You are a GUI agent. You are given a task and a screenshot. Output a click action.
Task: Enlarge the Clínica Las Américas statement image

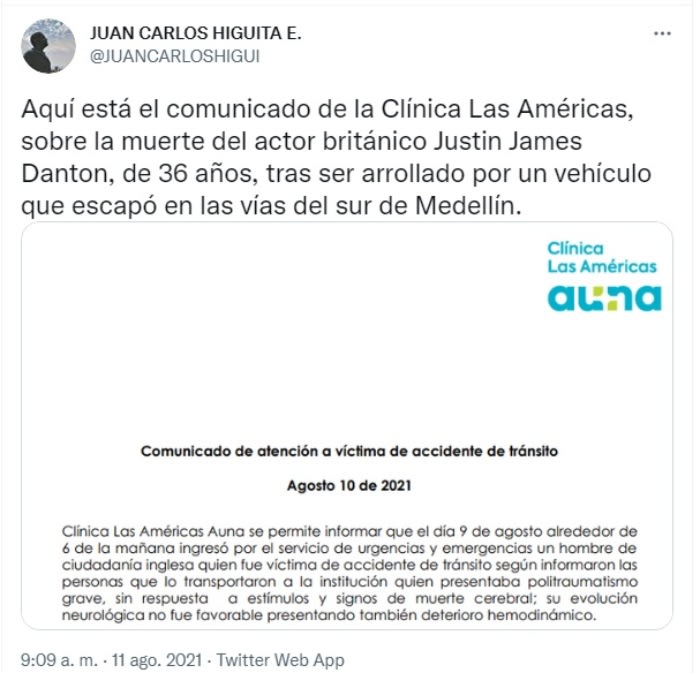(x=347, y=426)
